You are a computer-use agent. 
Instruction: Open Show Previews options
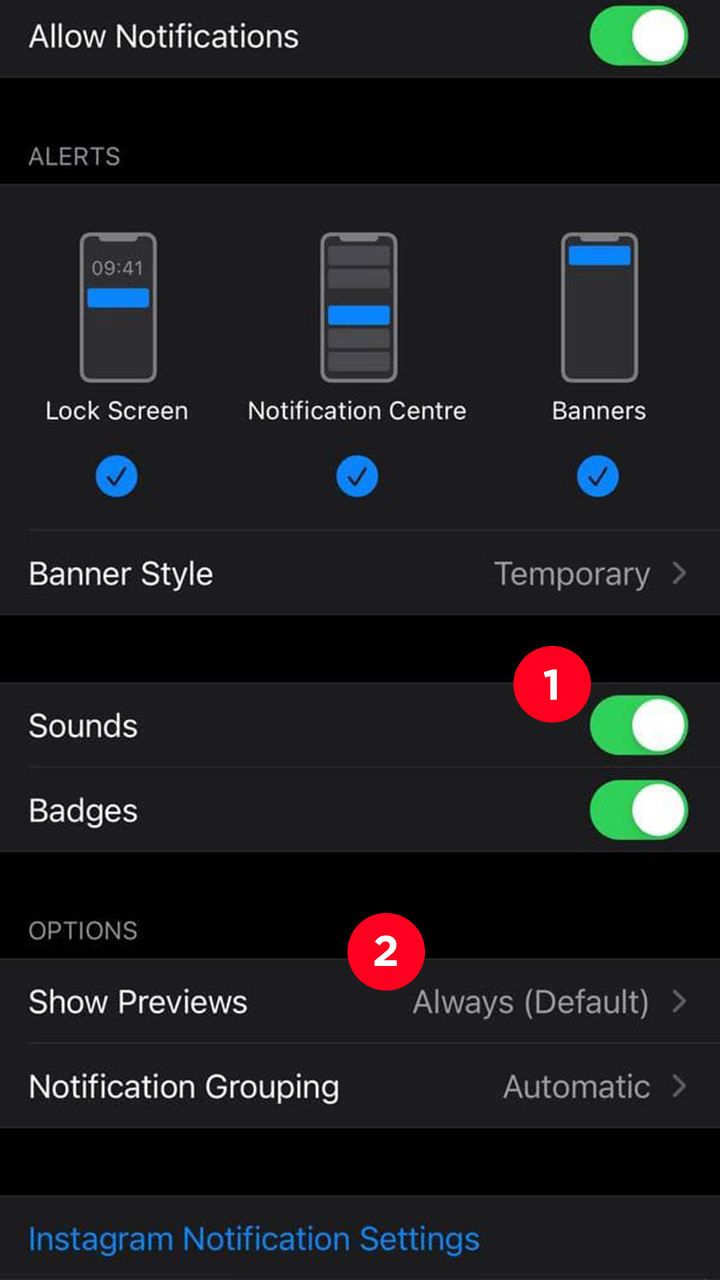click(x=360, y=1002)
